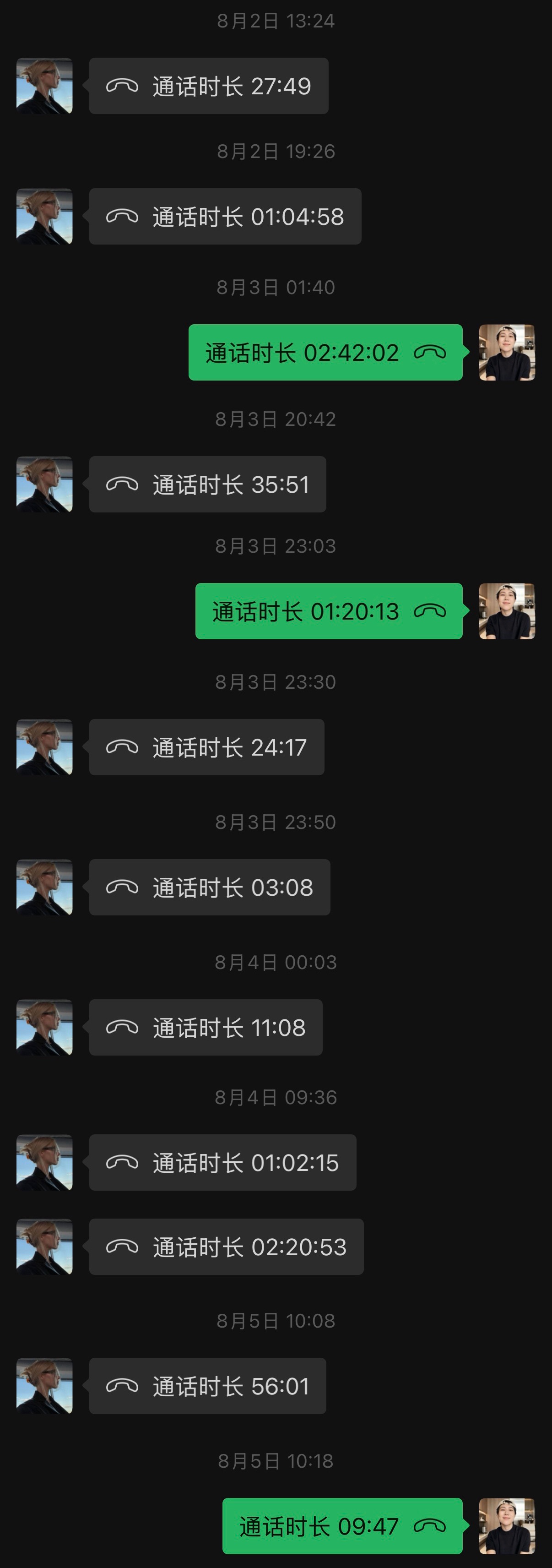The width and height of the screenshot is (552, 1568).
Task: Open my avatar beside the 02:42:02 call
Action: click(x=507, y=353)
